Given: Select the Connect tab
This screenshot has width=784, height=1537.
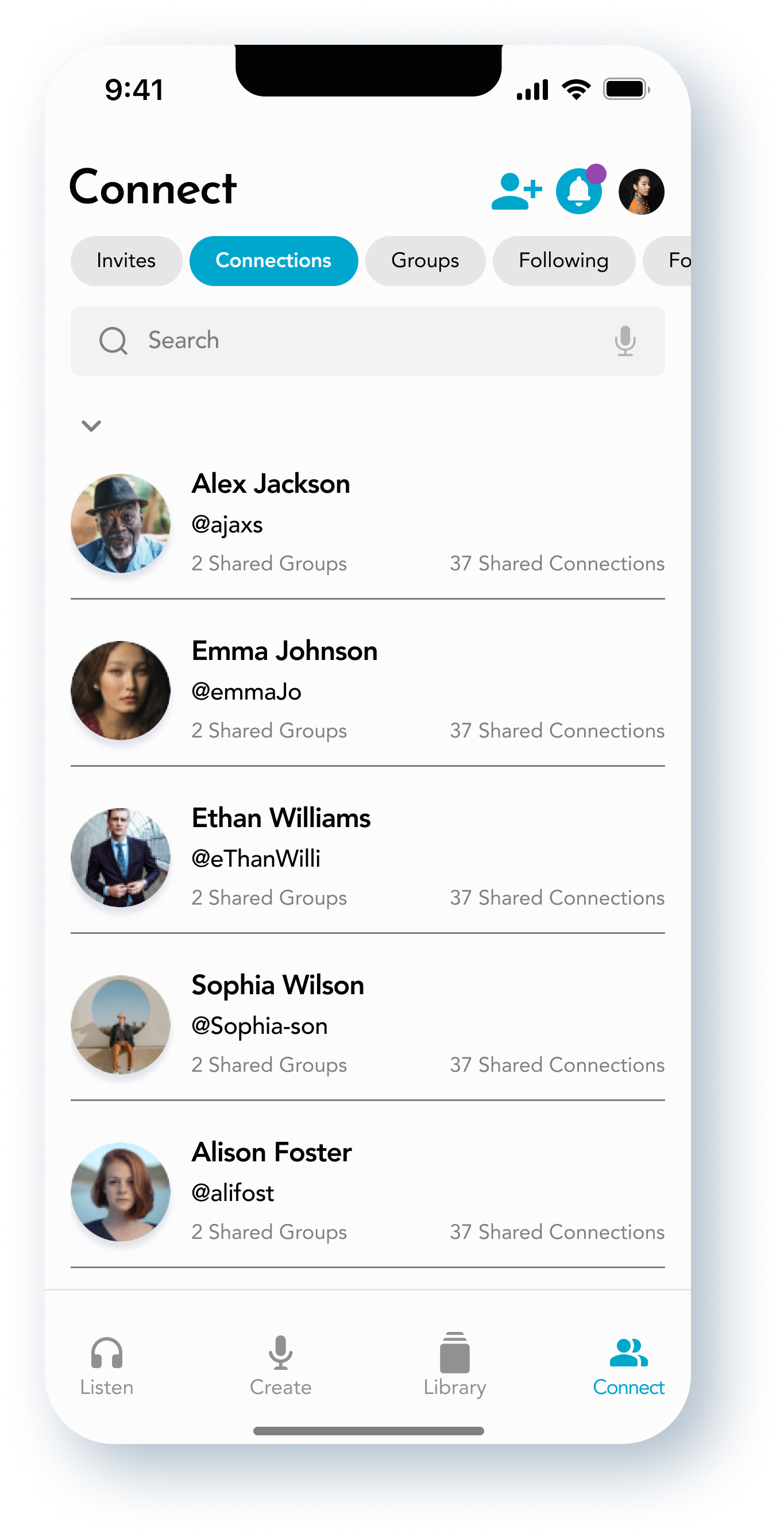Looking at the screenshot, I should coord(628,1365).
